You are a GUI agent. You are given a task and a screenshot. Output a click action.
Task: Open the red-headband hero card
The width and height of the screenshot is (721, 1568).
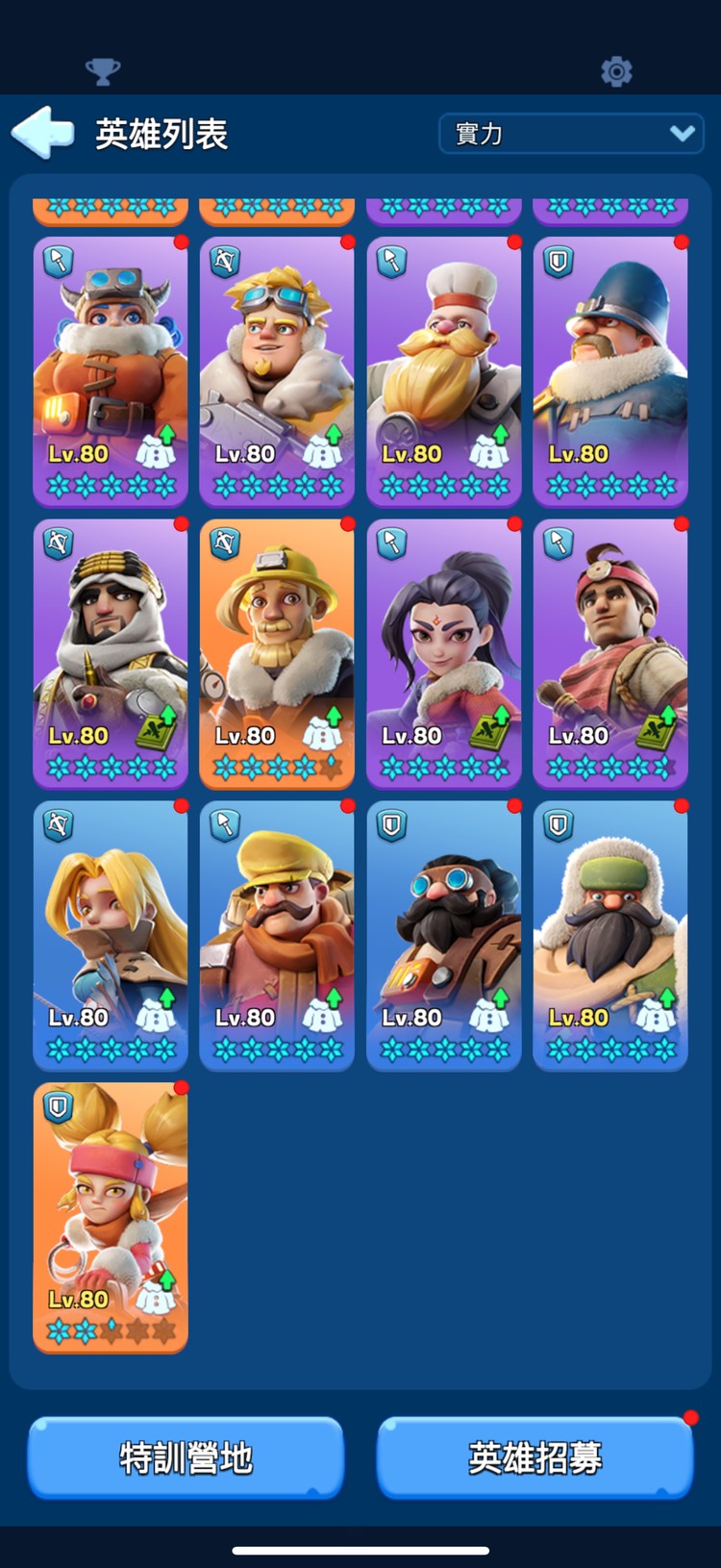[610, 652]
